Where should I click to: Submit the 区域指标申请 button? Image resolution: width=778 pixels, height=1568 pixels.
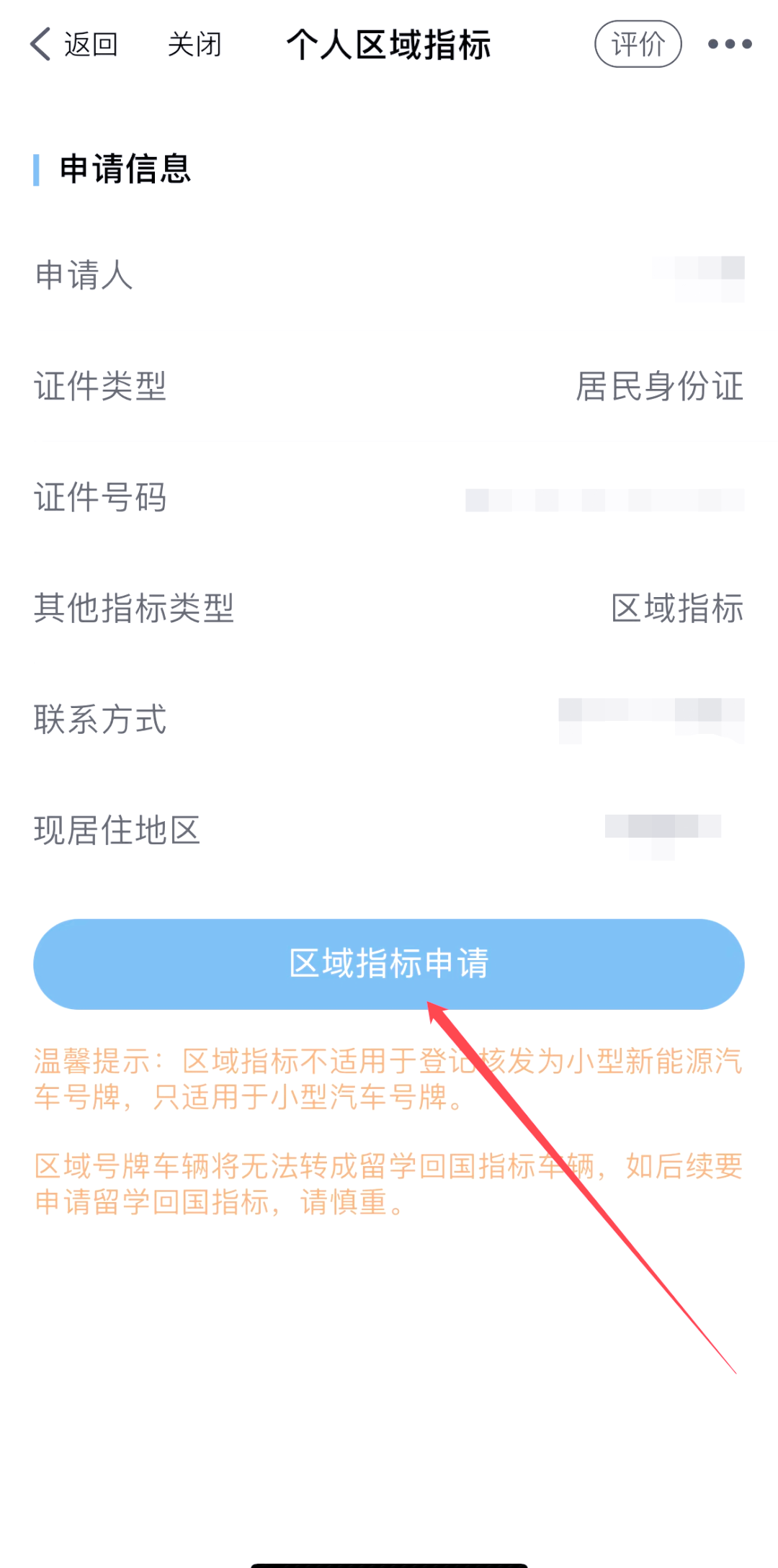[389, 964]
